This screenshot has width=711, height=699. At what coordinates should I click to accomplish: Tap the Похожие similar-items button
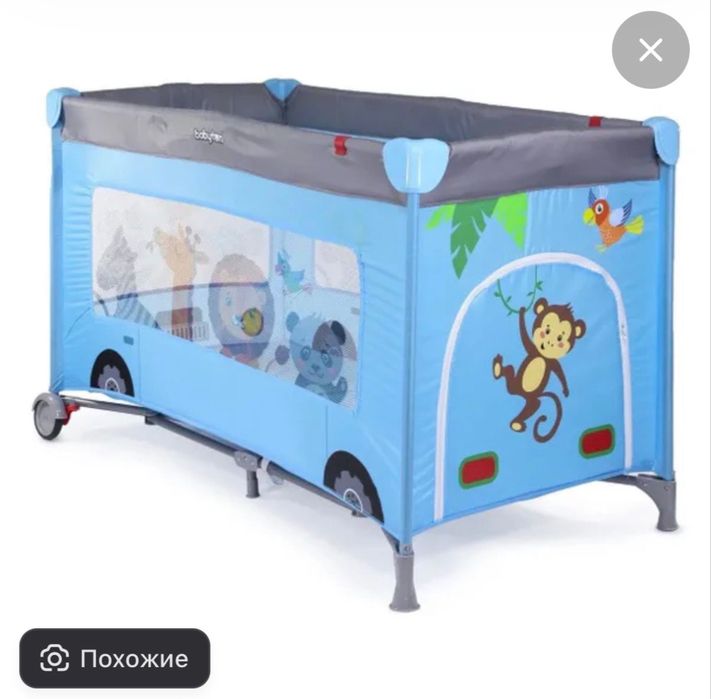tap(115, 658)
